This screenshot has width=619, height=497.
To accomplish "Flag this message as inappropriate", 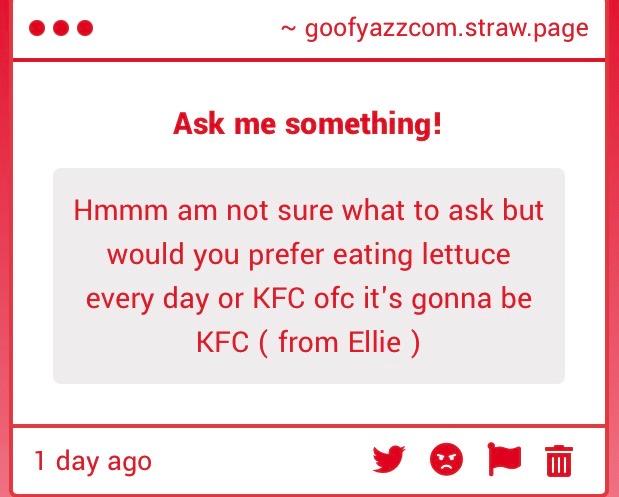I will coord(504,459).
